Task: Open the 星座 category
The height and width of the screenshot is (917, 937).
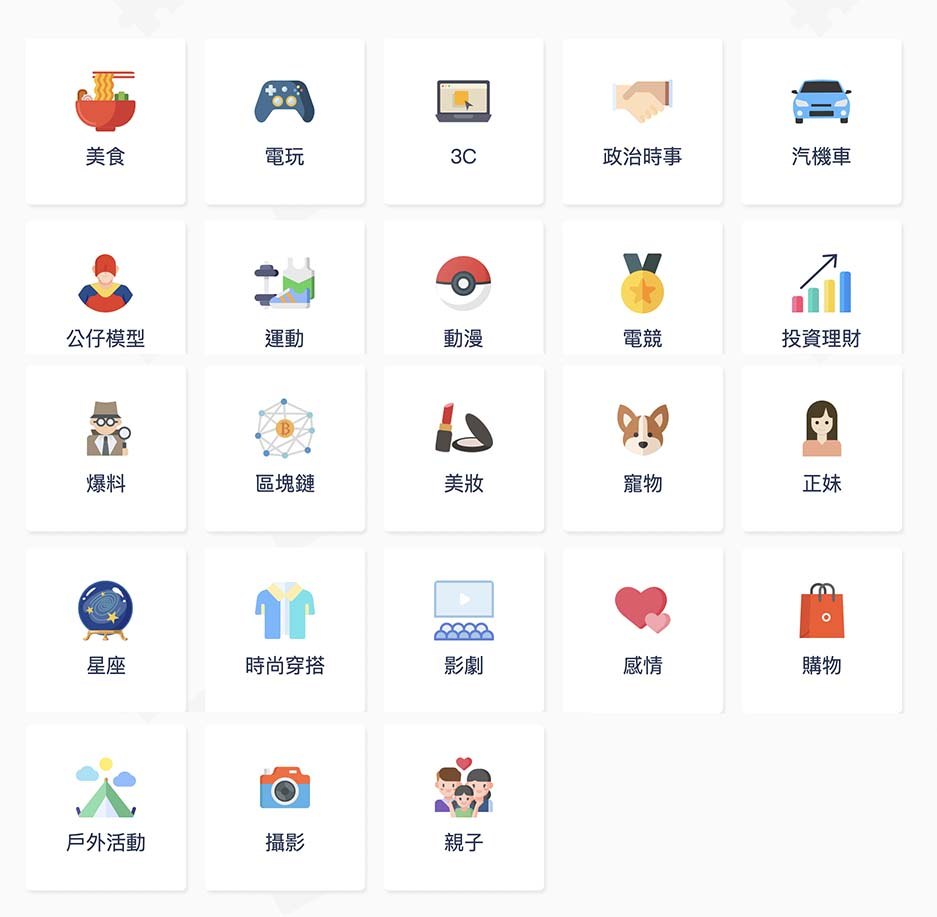Action: tap(105, 630)
